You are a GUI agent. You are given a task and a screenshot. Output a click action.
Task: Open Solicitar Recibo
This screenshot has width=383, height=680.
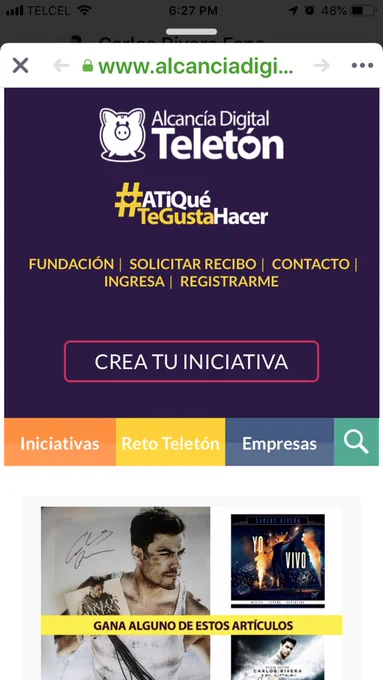(193, 264)
